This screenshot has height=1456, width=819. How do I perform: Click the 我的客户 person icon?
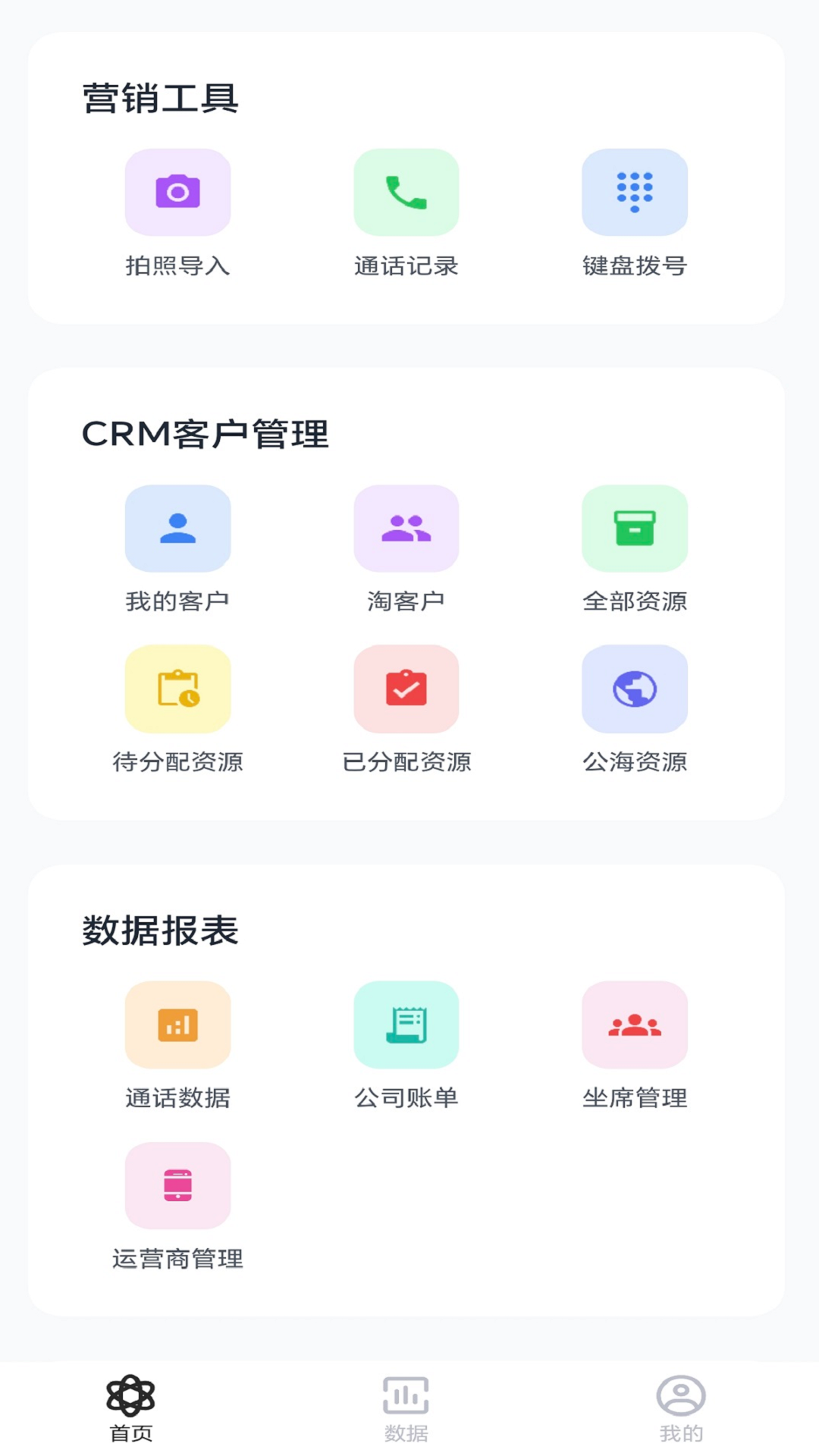(177, 529)
